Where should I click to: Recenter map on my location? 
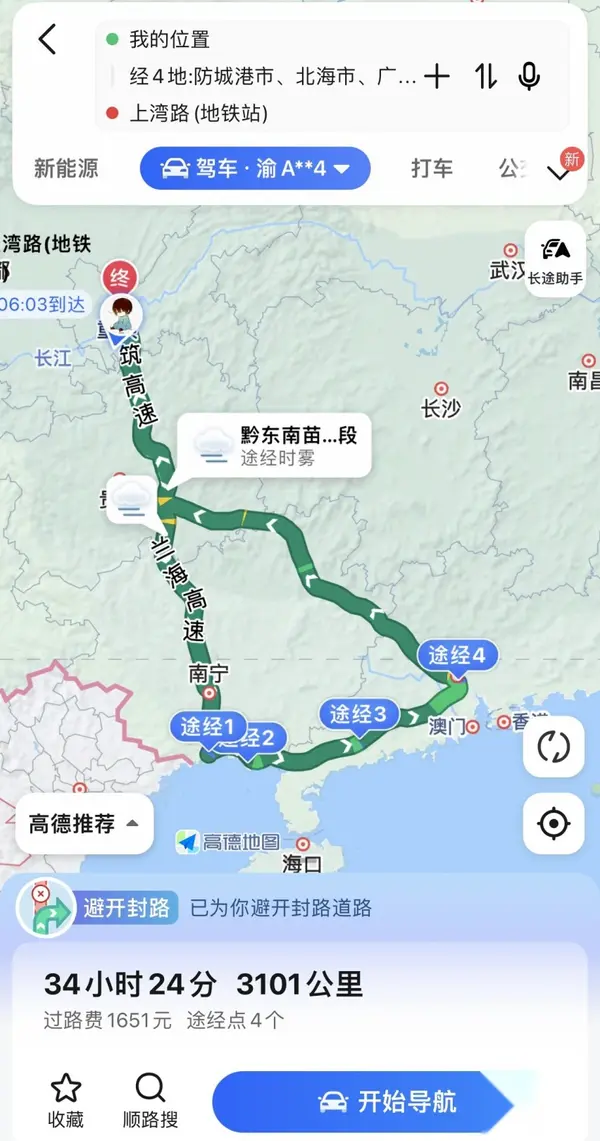tap(553, 824)
